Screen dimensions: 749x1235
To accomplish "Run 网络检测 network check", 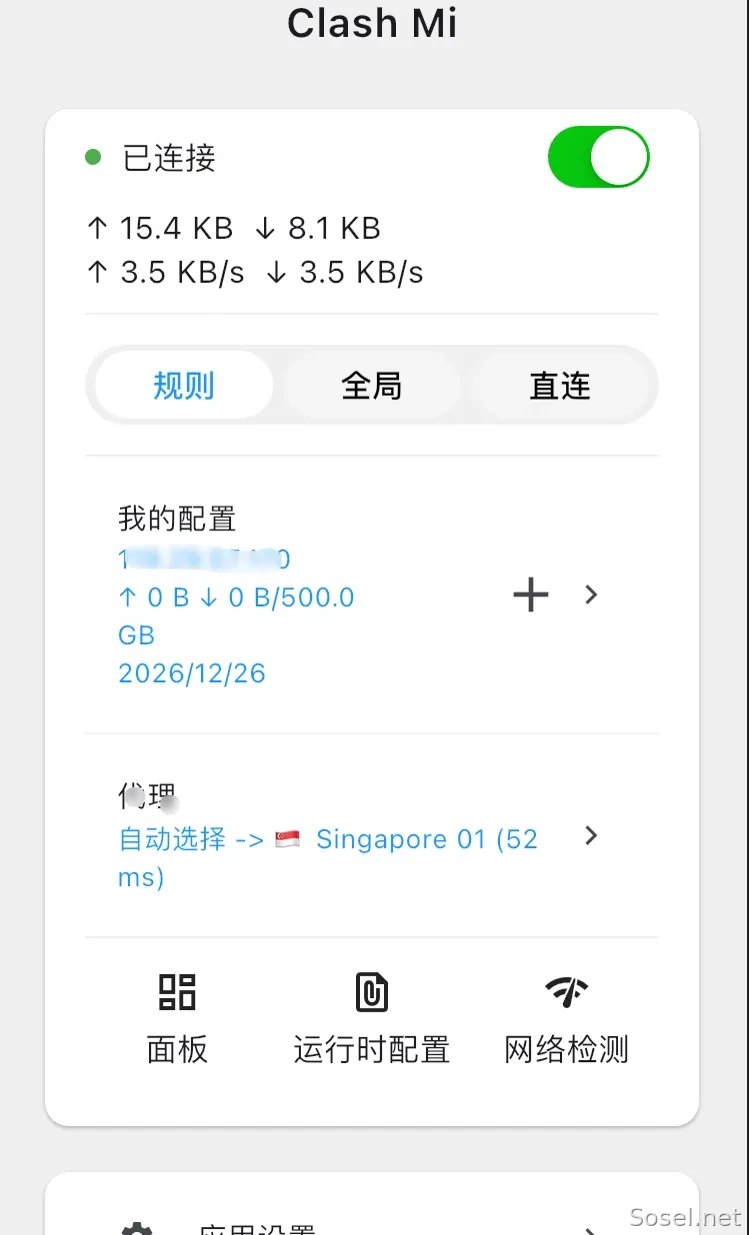I will pyautogui.click(x=567, y=1018).
